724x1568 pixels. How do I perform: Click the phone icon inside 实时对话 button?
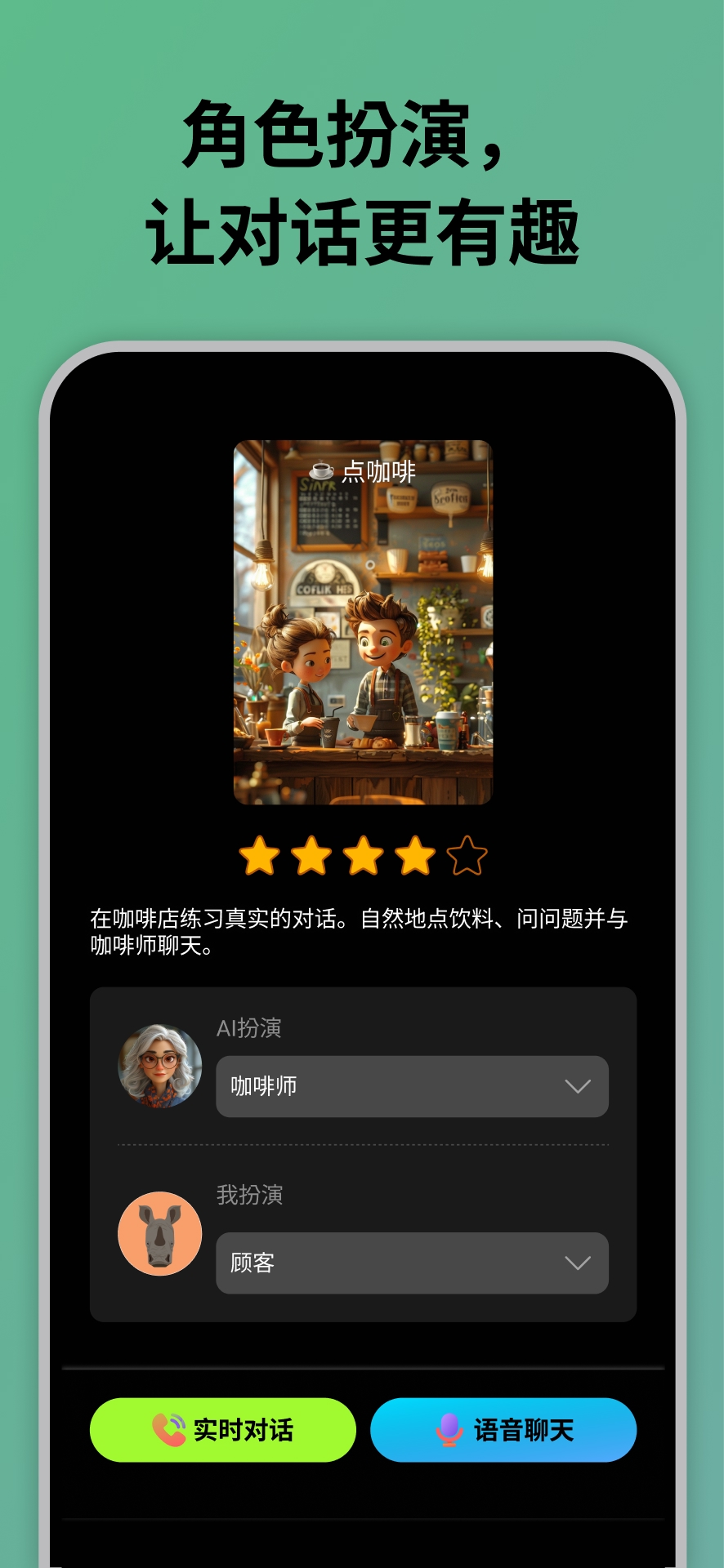170,1430
